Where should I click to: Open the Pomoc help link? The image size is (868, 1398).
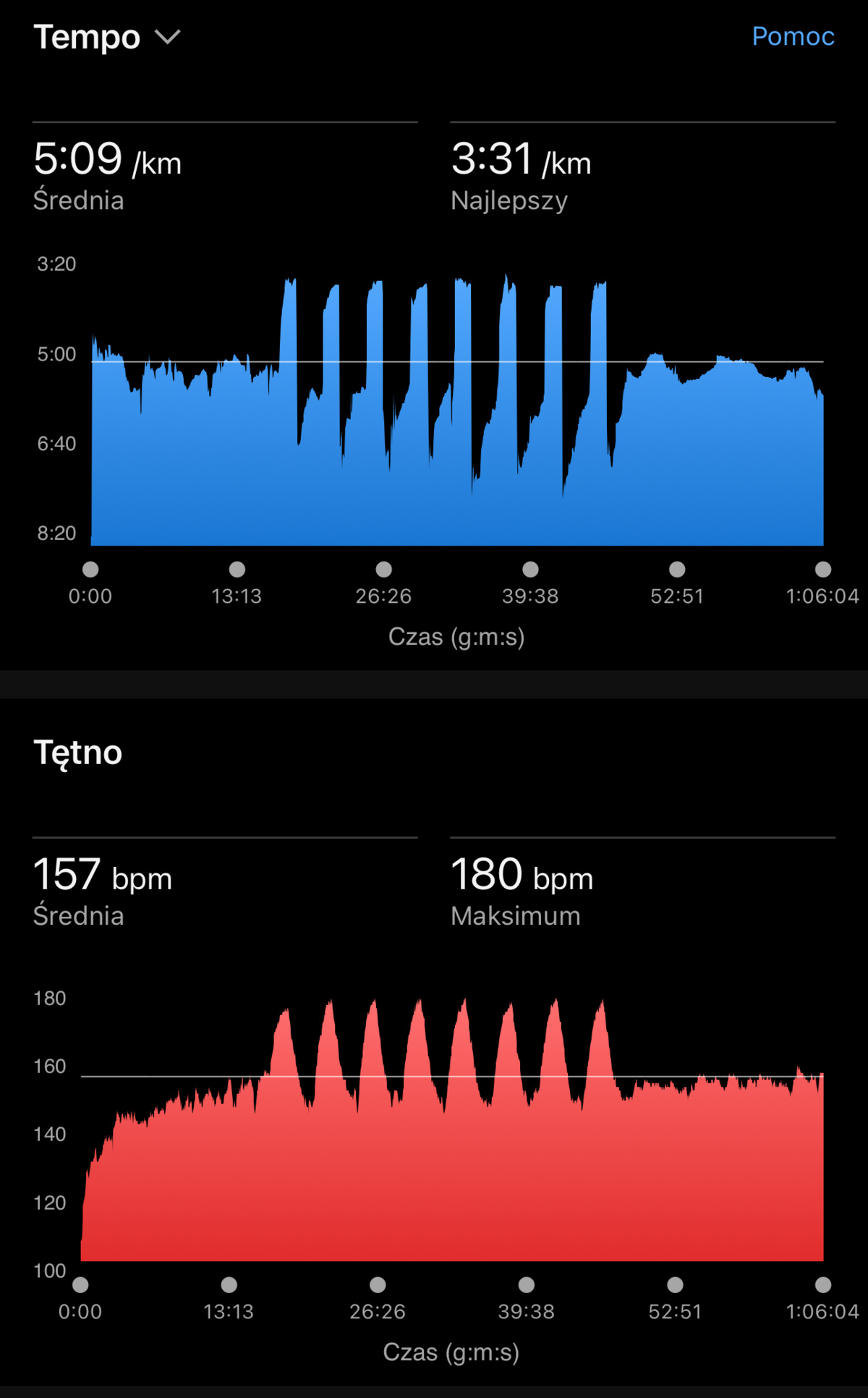pyautogui.click(x=793, y=36)
